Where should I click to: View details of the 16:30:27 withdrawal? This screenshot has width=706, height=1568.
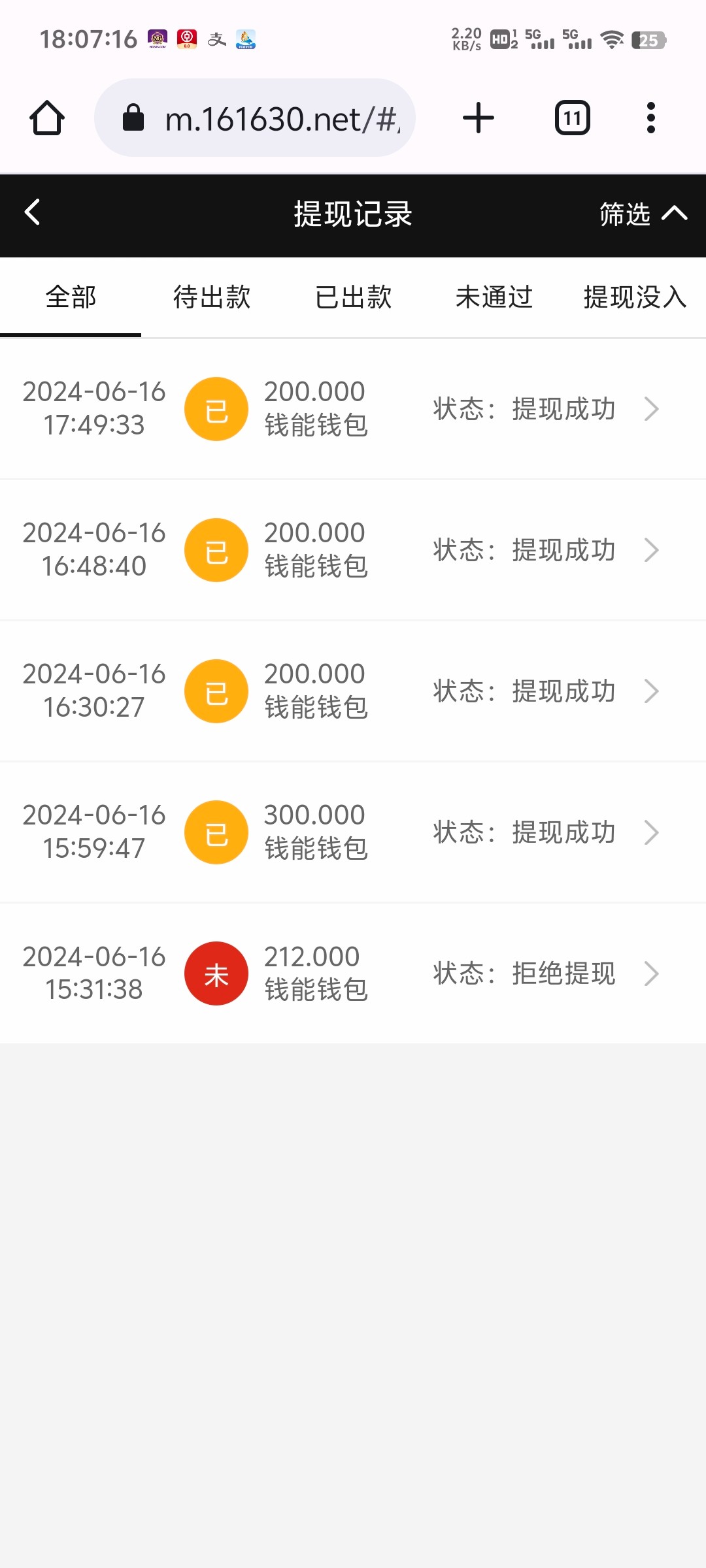click(353, 691)
